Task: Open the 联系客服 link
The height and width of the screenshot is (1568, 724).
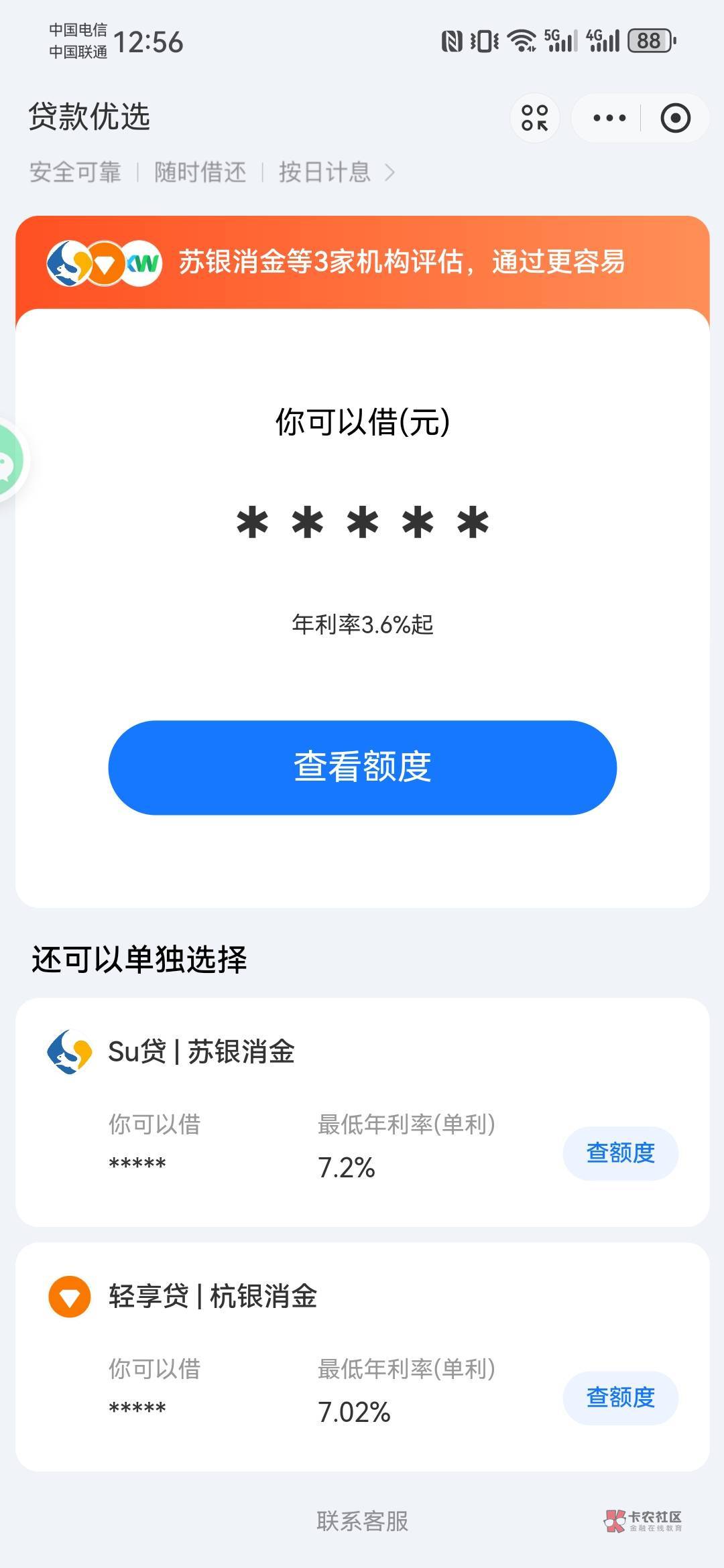Action: click(362, 1520)
